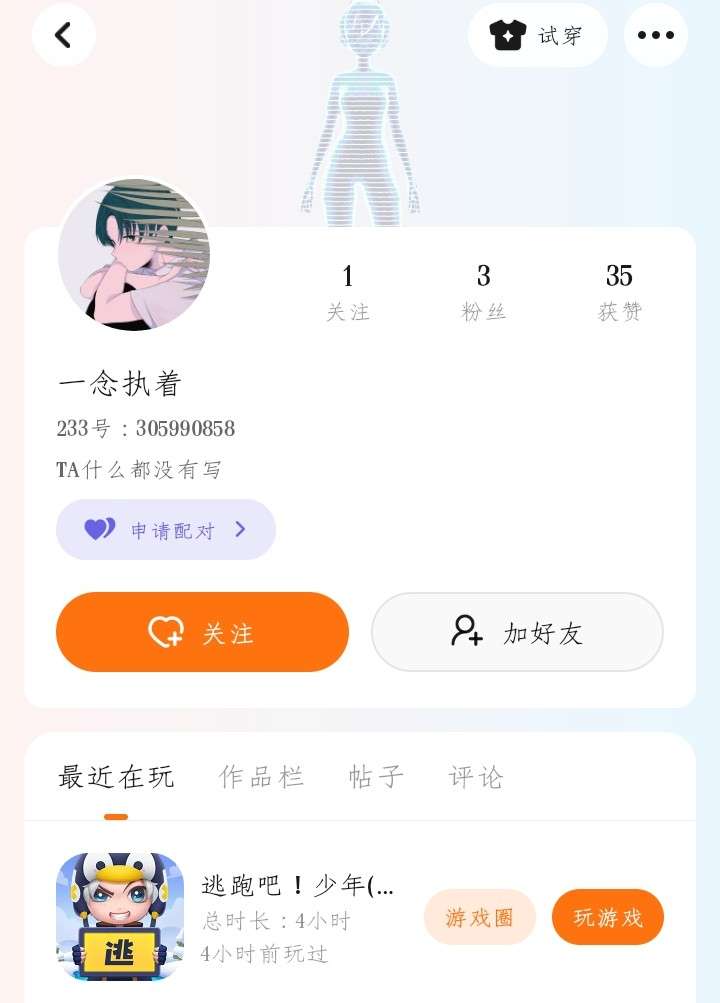Tap 玩游戏 to play the game
720x1003 pixels.
608,917
